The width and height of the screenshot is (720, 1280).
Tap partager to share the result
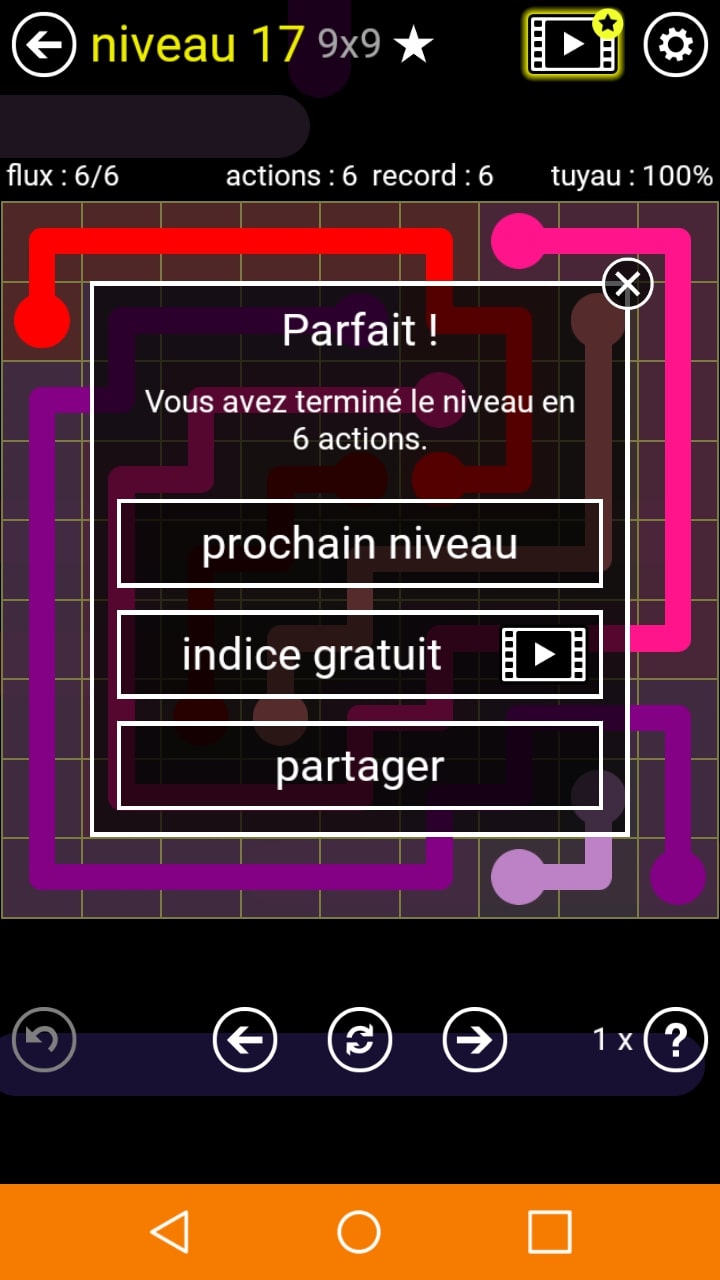coord(360,766)
